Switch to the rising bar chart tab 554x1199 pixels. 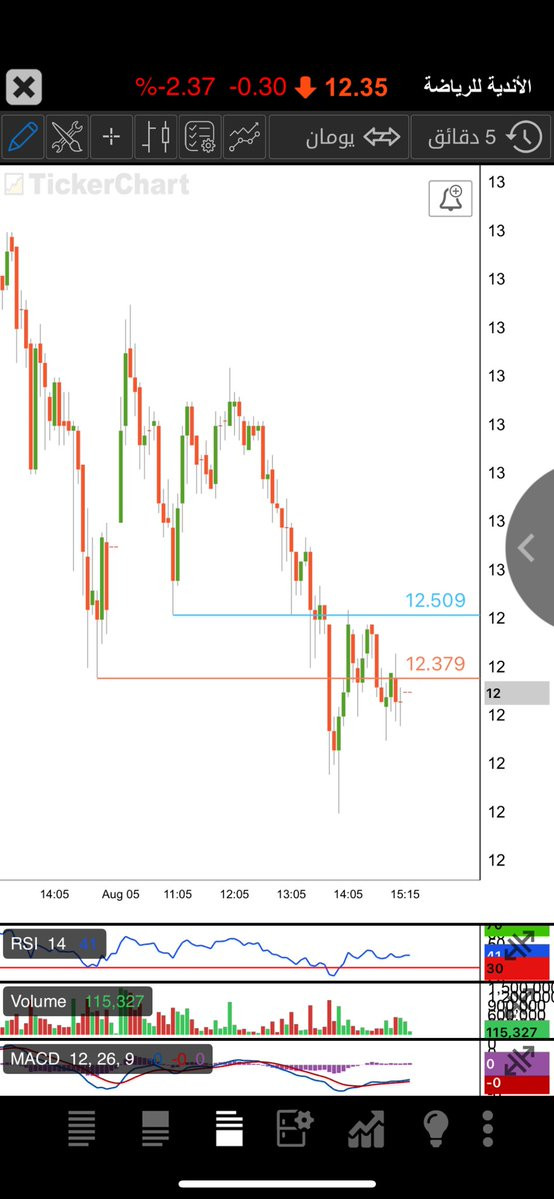[x=366, y=1129]
